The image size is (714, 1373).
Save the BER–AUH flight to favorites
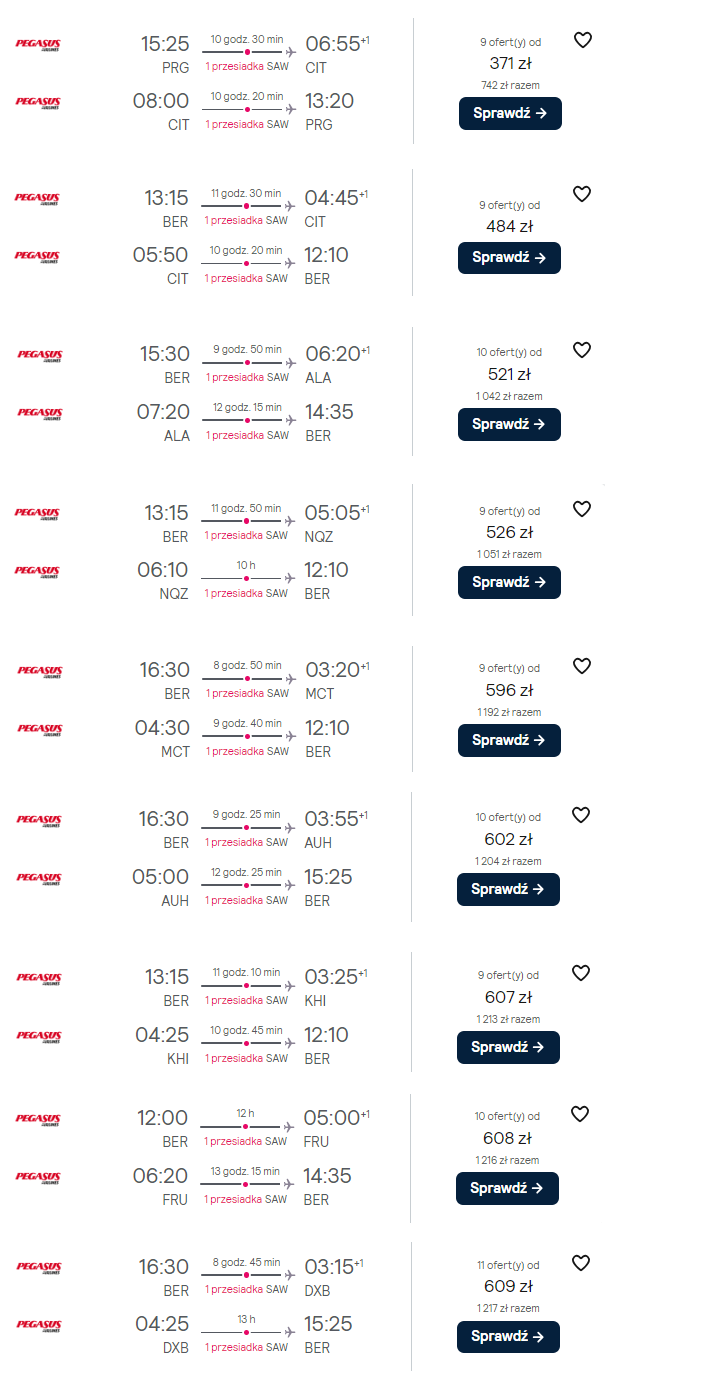[x=581, y=815]
